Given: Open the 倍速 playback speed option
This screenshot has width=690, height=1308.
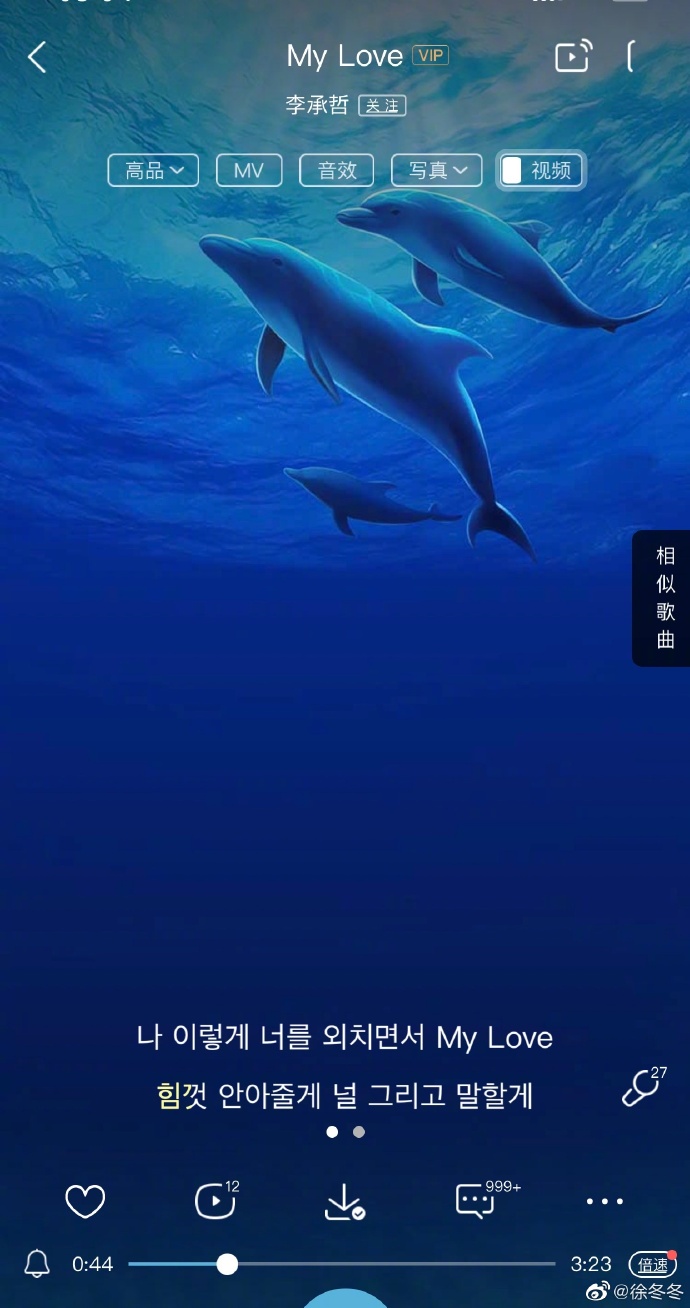Looking at the screenshot, I should [652, 1265].
